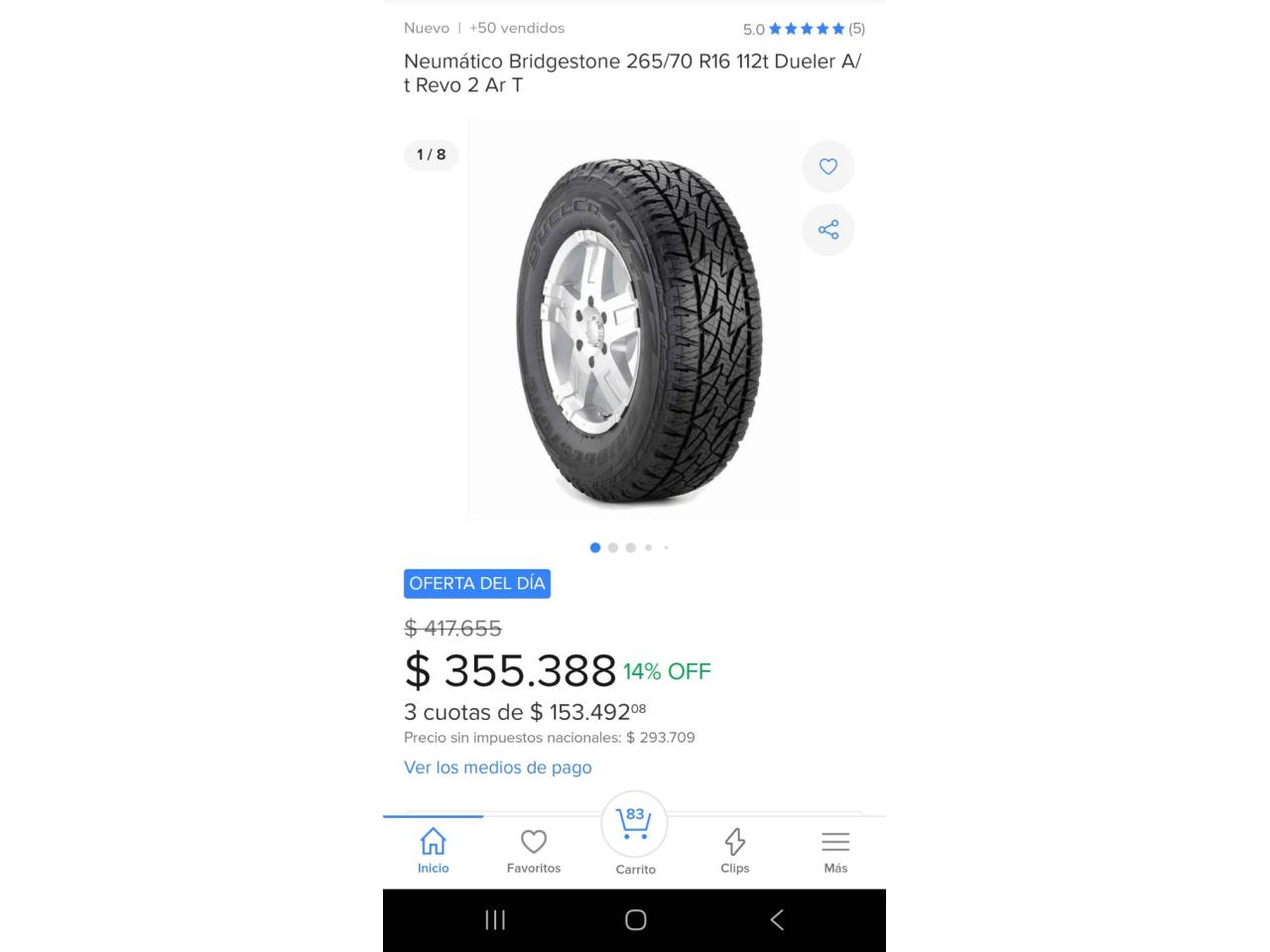This screenshot has height=952, width=1270.
Task: Open the Más menu
Action: (835, 852)
